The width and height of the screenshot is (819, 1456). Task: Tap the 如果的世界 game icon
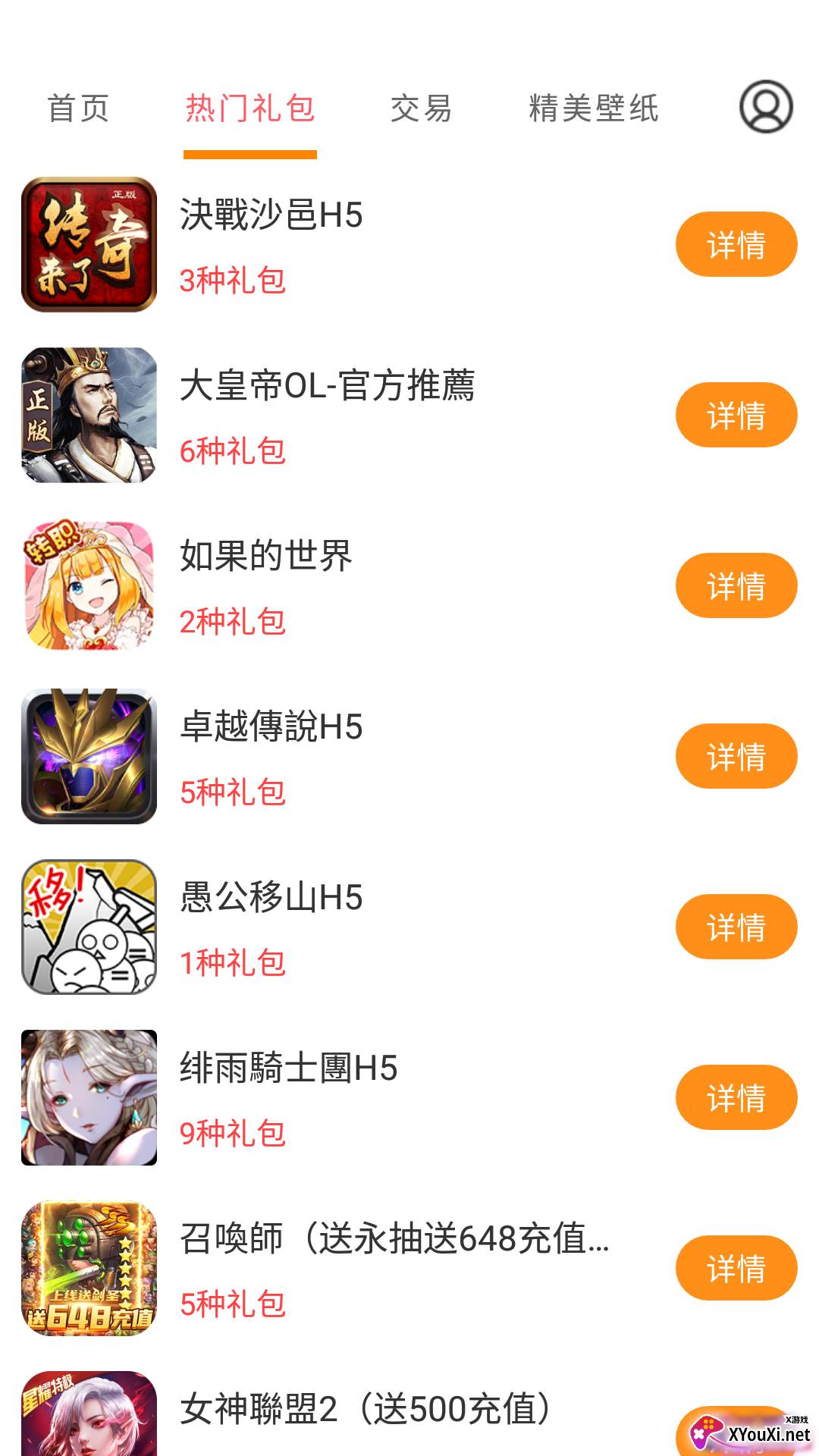coord(89,585)
